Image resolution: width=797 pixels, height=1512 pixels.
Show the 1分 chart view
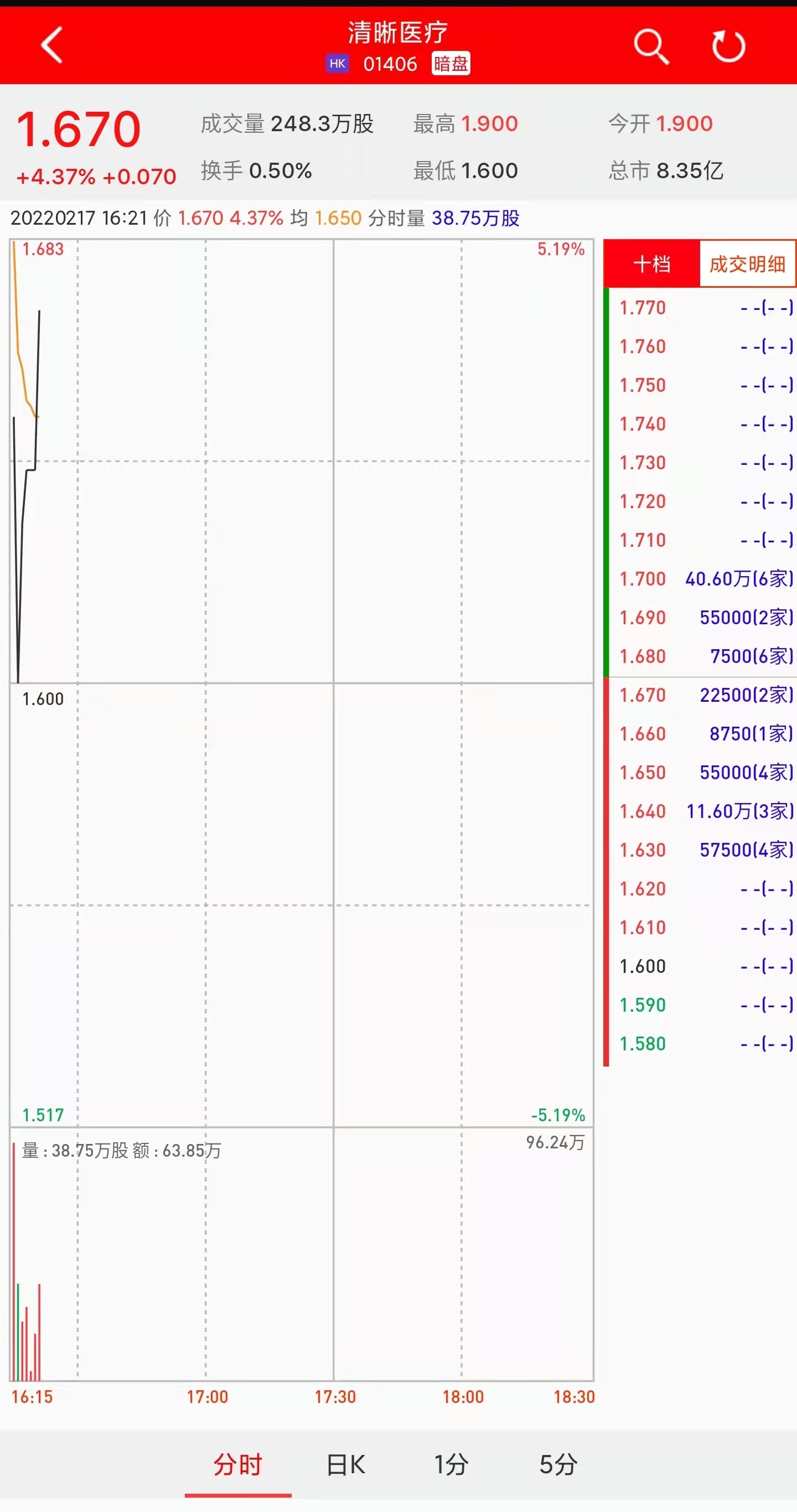pyautogui.click(x=451, y=1464)
